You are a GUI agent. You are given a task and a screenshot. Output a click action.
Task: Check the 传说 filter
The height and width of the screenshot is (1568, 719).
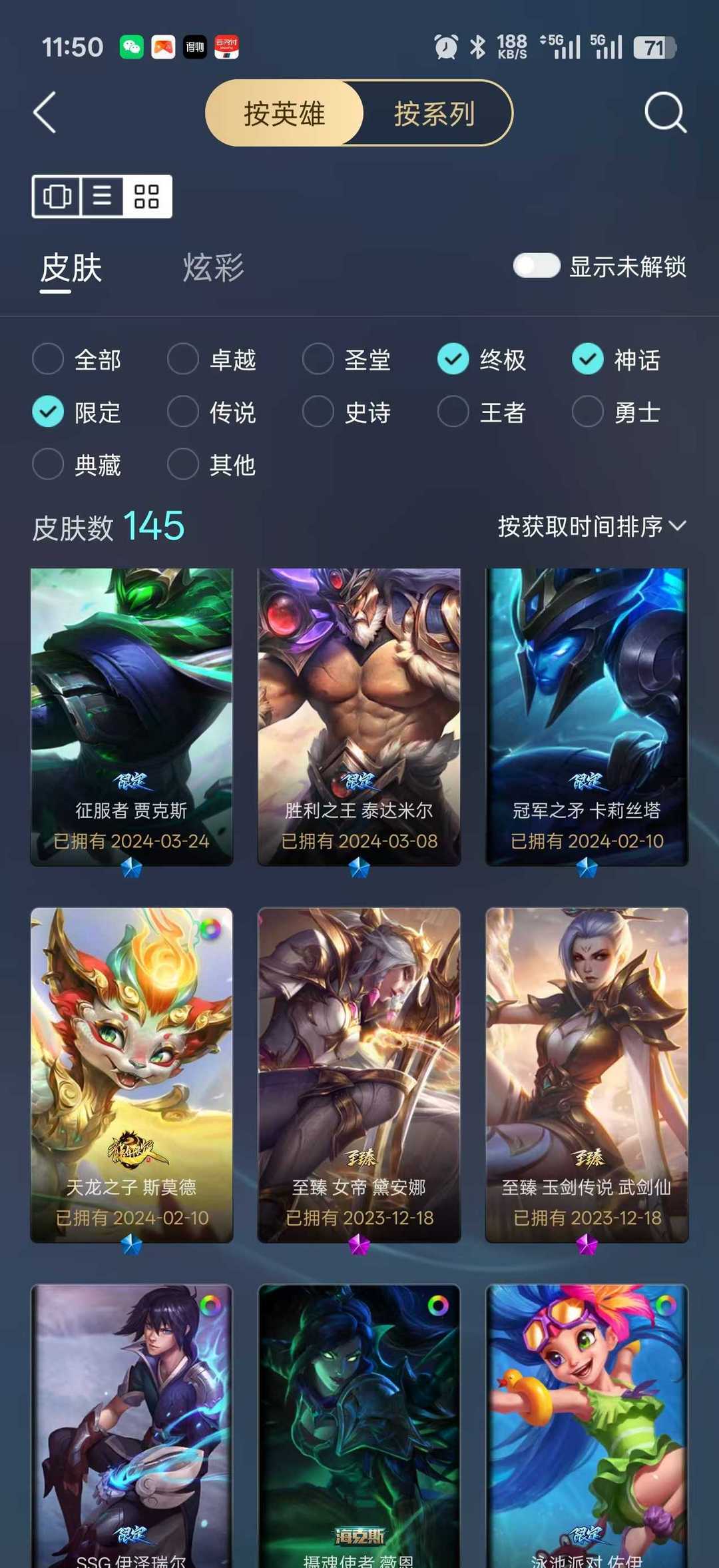click(183, 412)
